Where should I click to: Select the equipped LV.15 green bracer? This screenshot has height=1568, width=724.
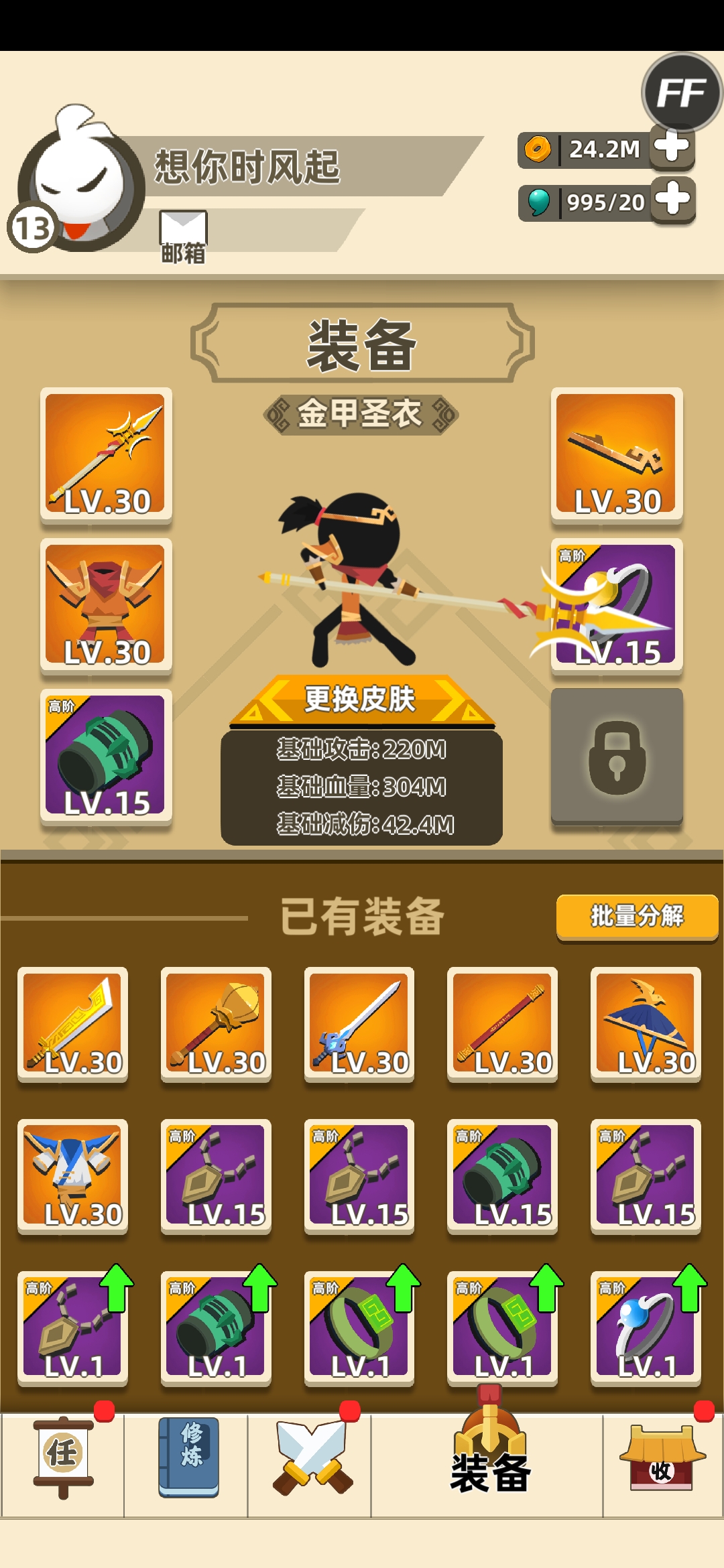pyautogui.click(x=106, y=756)
